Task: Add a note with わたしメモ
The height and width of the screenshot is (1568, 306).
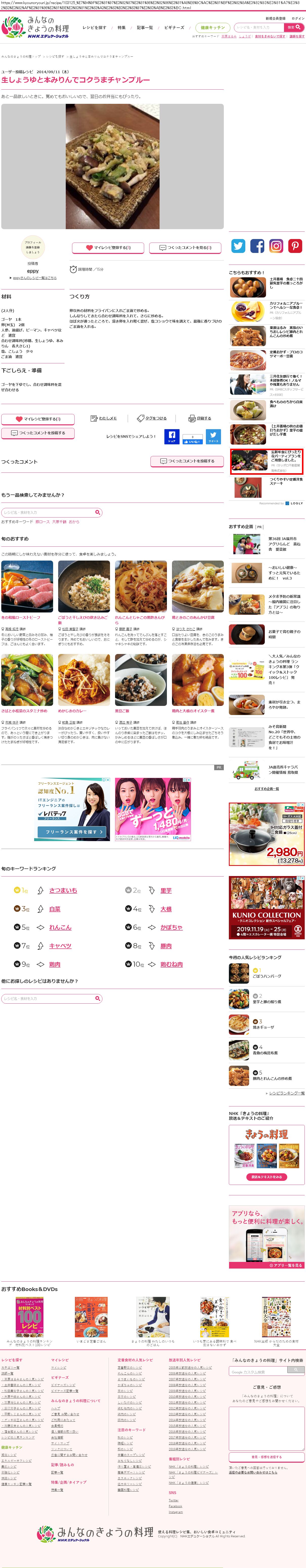Action: (x=103, y=418)
